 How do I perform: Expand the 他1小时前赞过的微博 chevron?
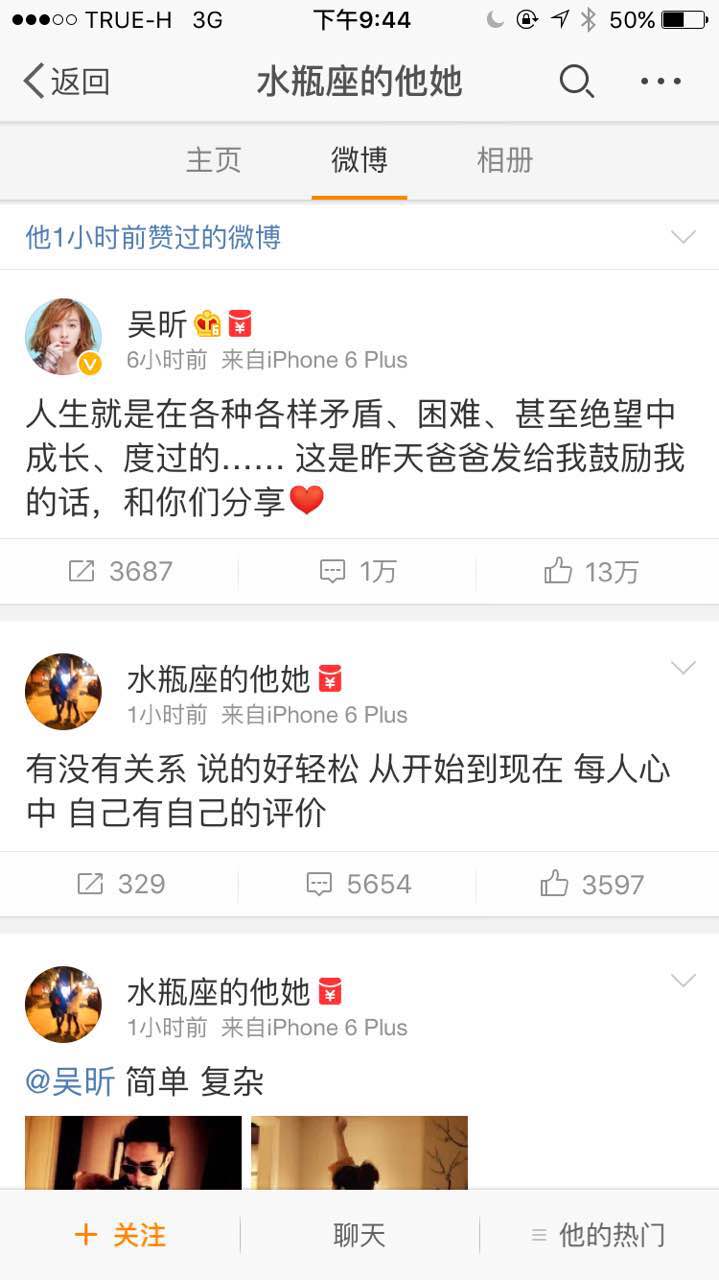coord(683,237)
